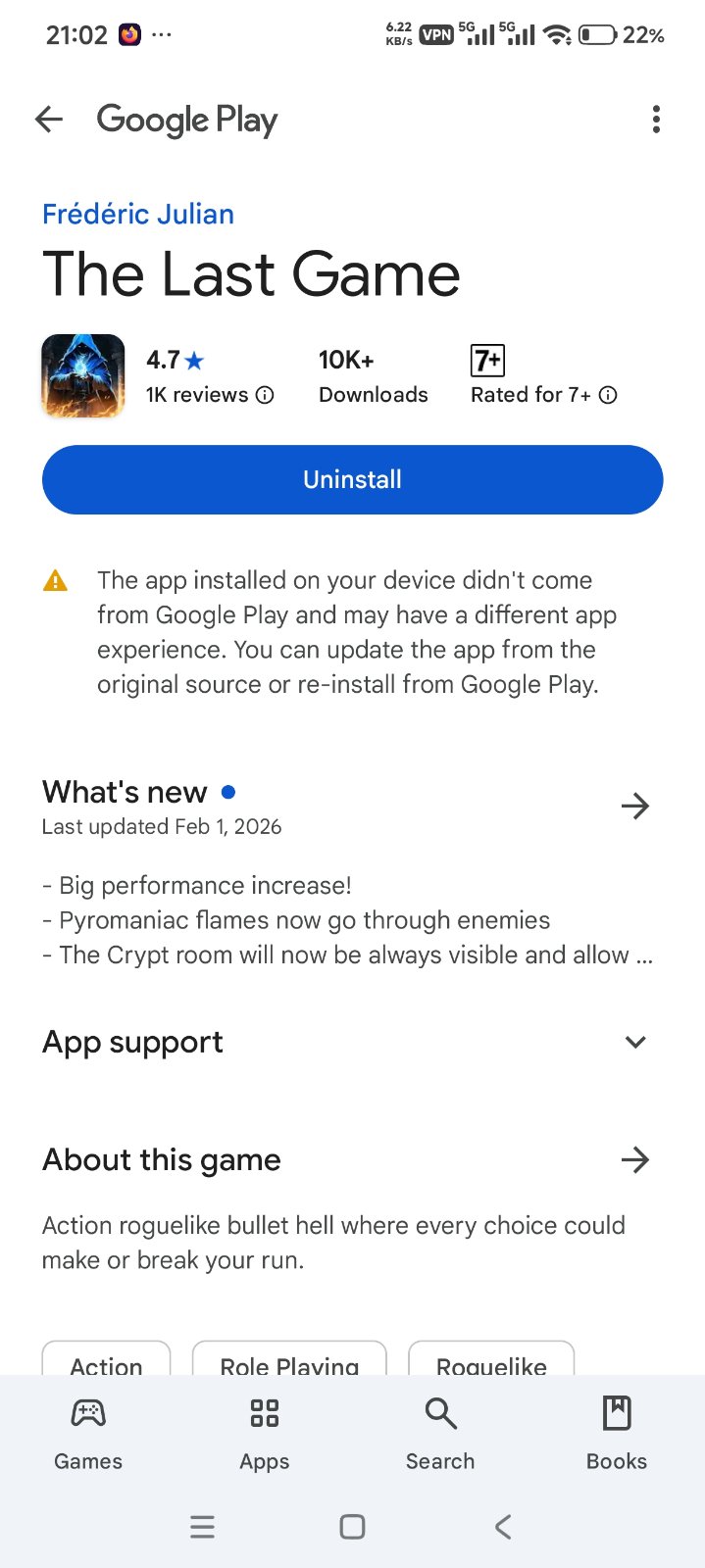Screen dimensions: 705x1568
Task: Open developer Frédéric Julian's page
Action: pos(138,214)
